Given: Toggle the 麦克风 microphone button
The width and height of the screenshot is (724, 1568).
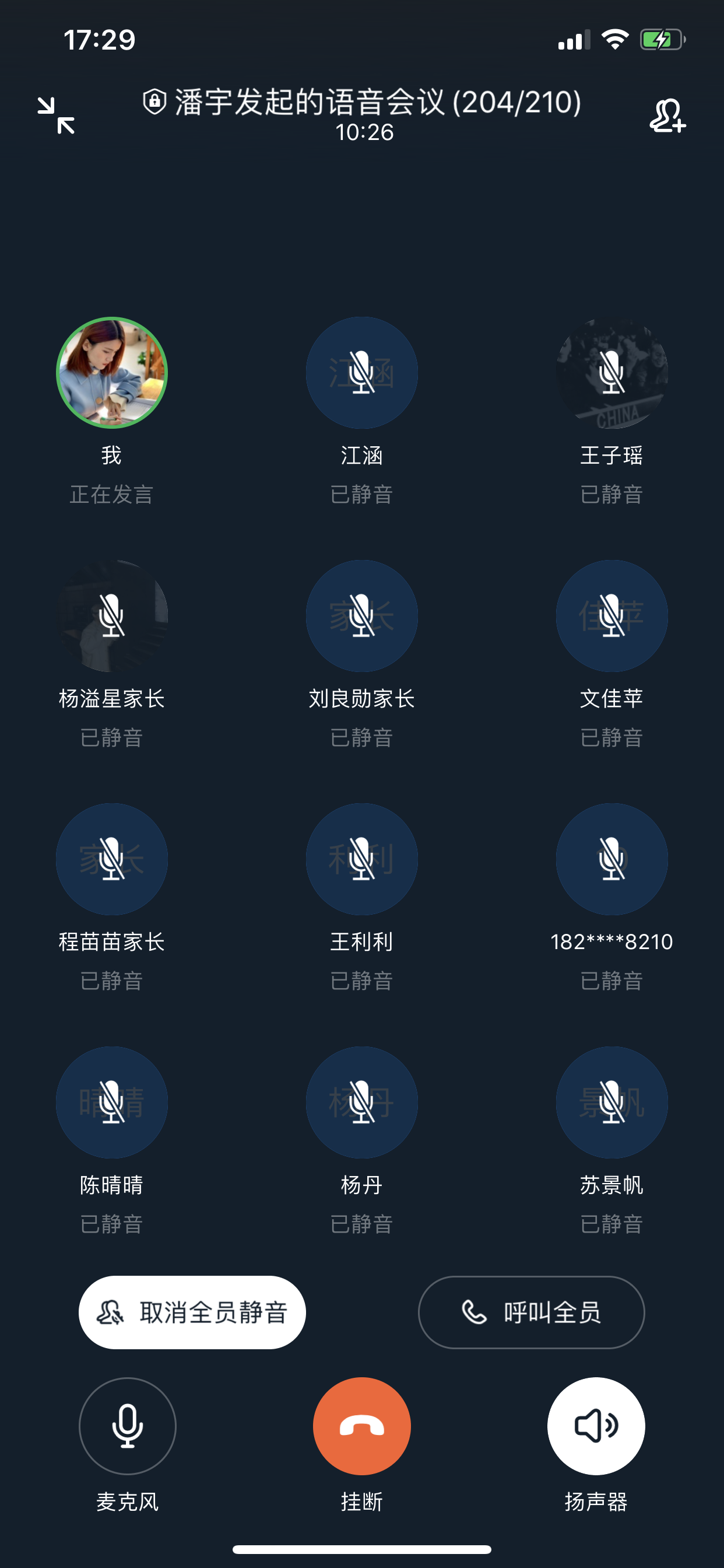Looking at the screenshot, I should 127,1426.
